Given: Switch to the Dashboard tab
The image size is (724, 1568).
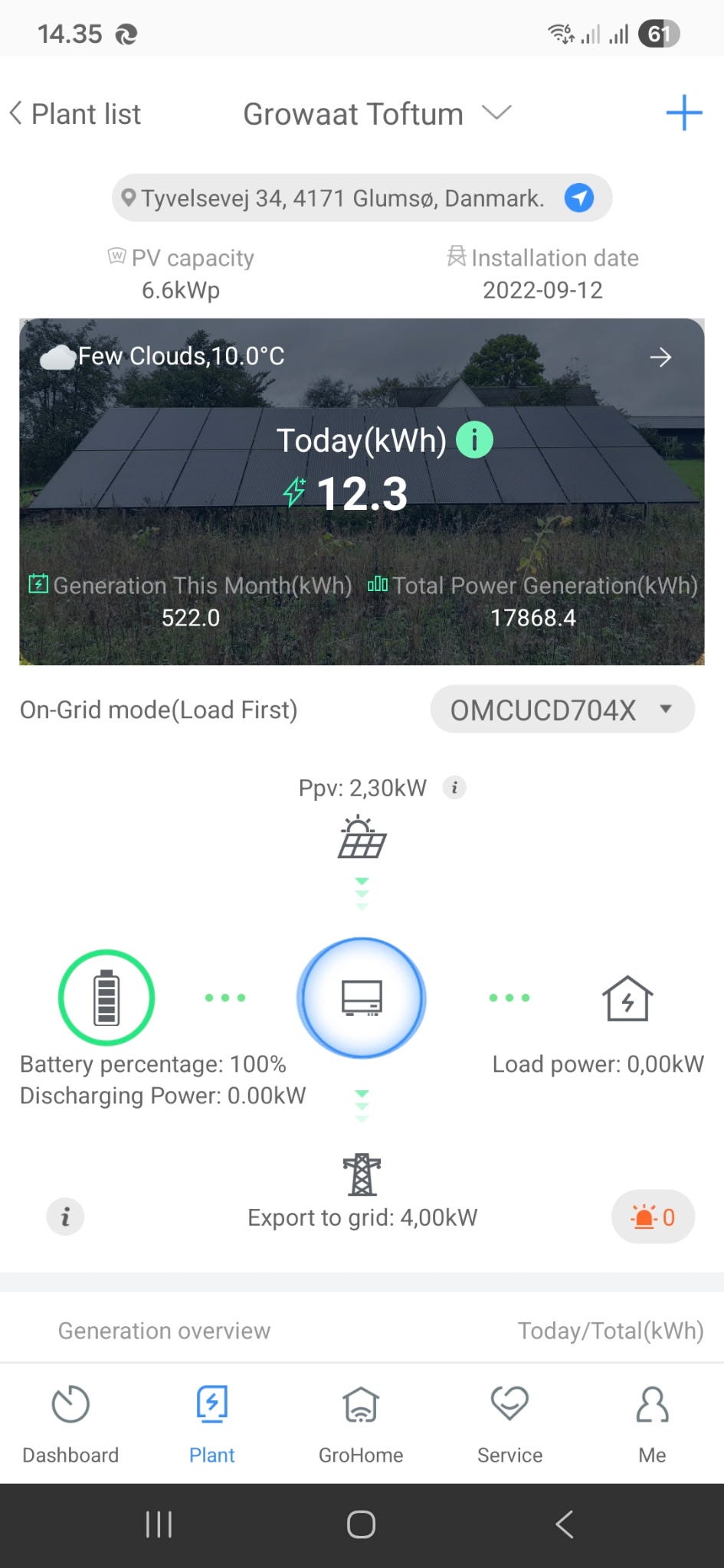Looking at the screenshot, I should pyautogui.click(x=70, y=1423).
